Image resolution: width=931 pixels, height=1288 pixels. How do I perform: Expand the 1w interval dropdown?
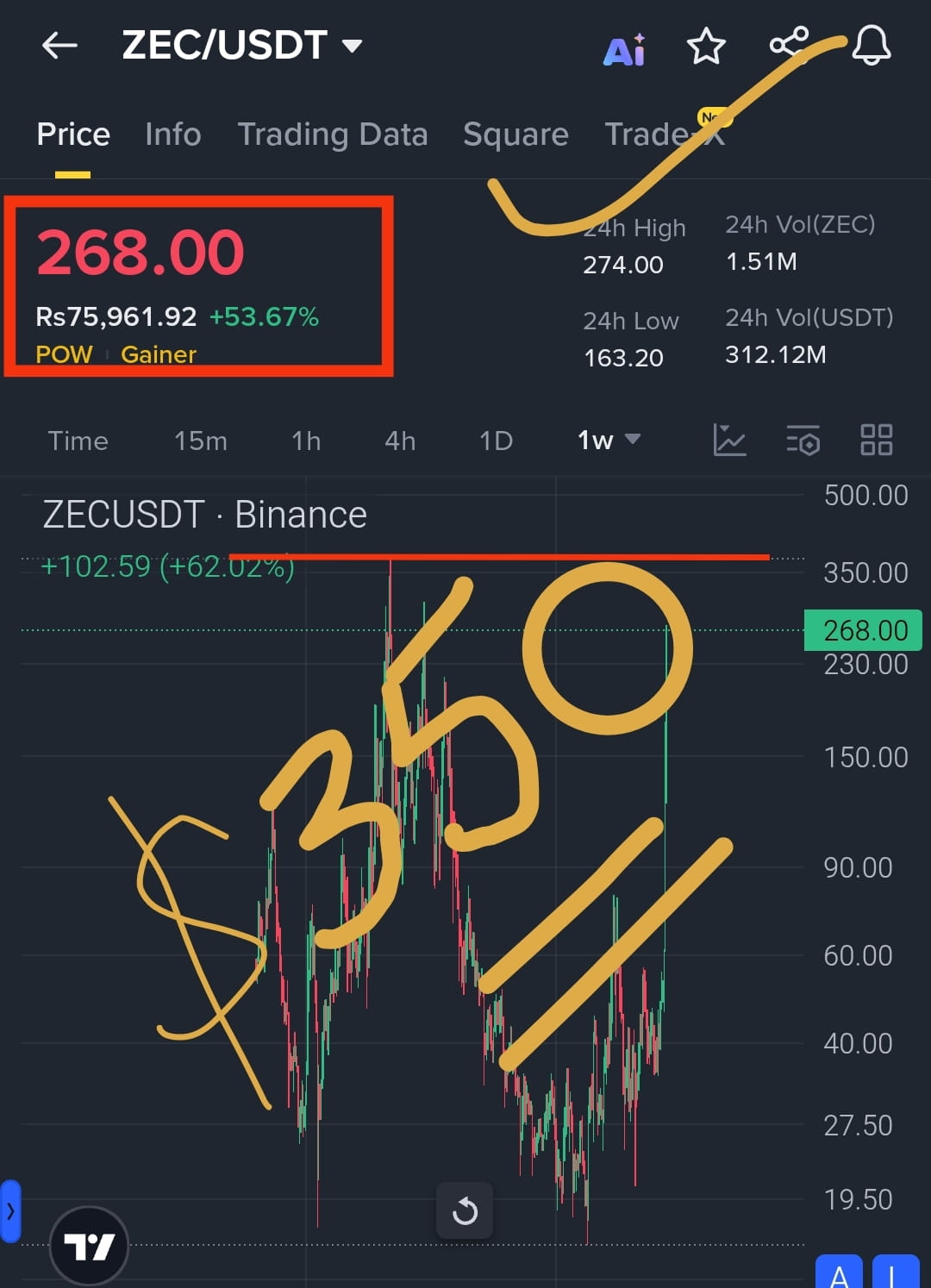pyautogui.click(x=609, y=440)
